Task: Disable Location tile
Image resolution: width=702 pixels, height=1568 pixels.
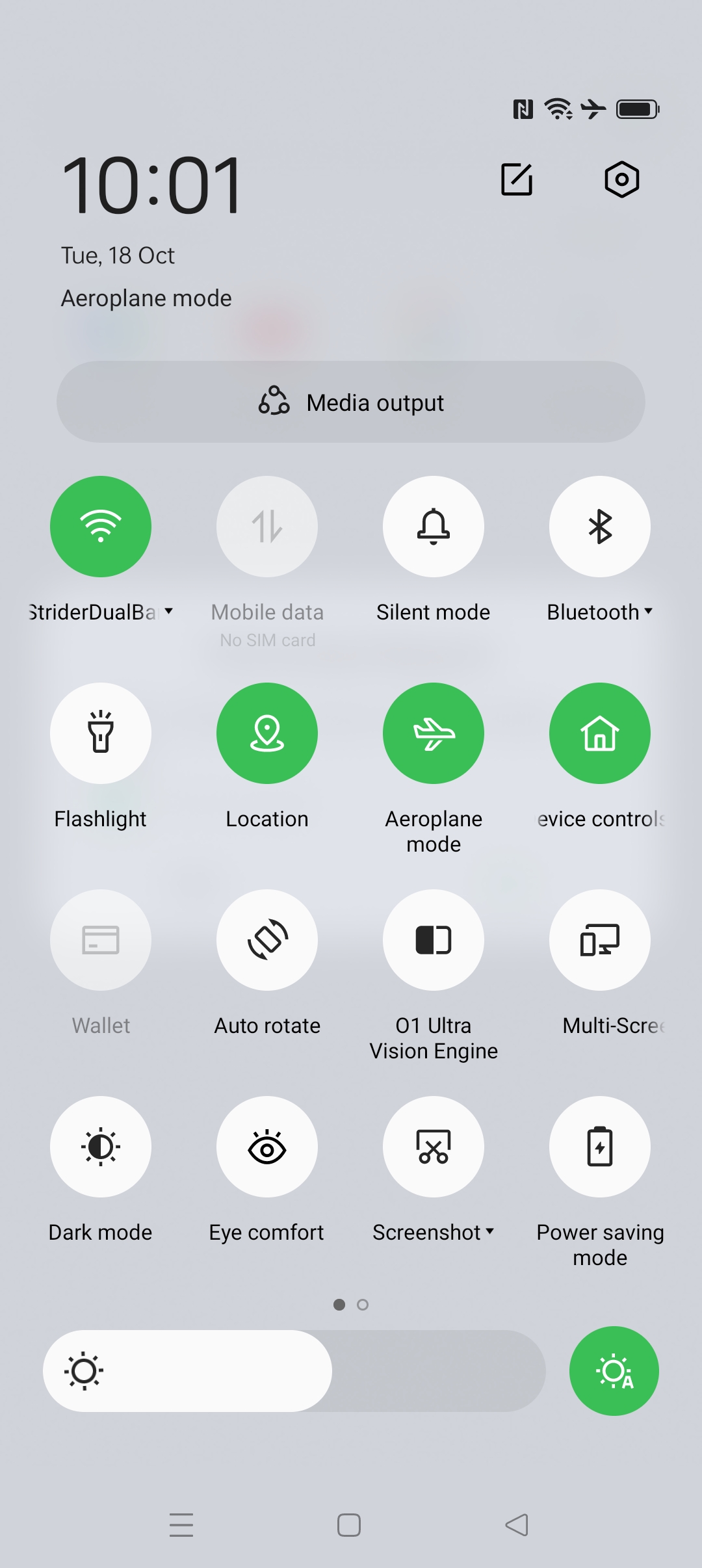Action: tap(267, 733)
